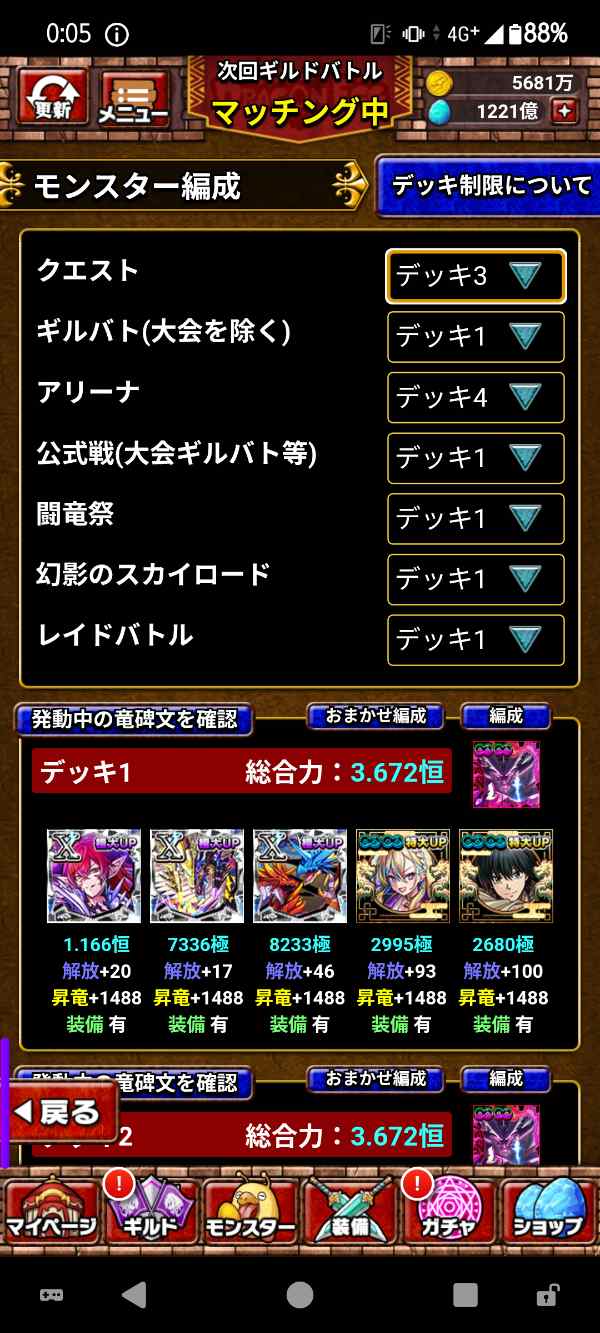
Task: Open the 公式戦 deck dropdown
Action: (x=475, y=458)
